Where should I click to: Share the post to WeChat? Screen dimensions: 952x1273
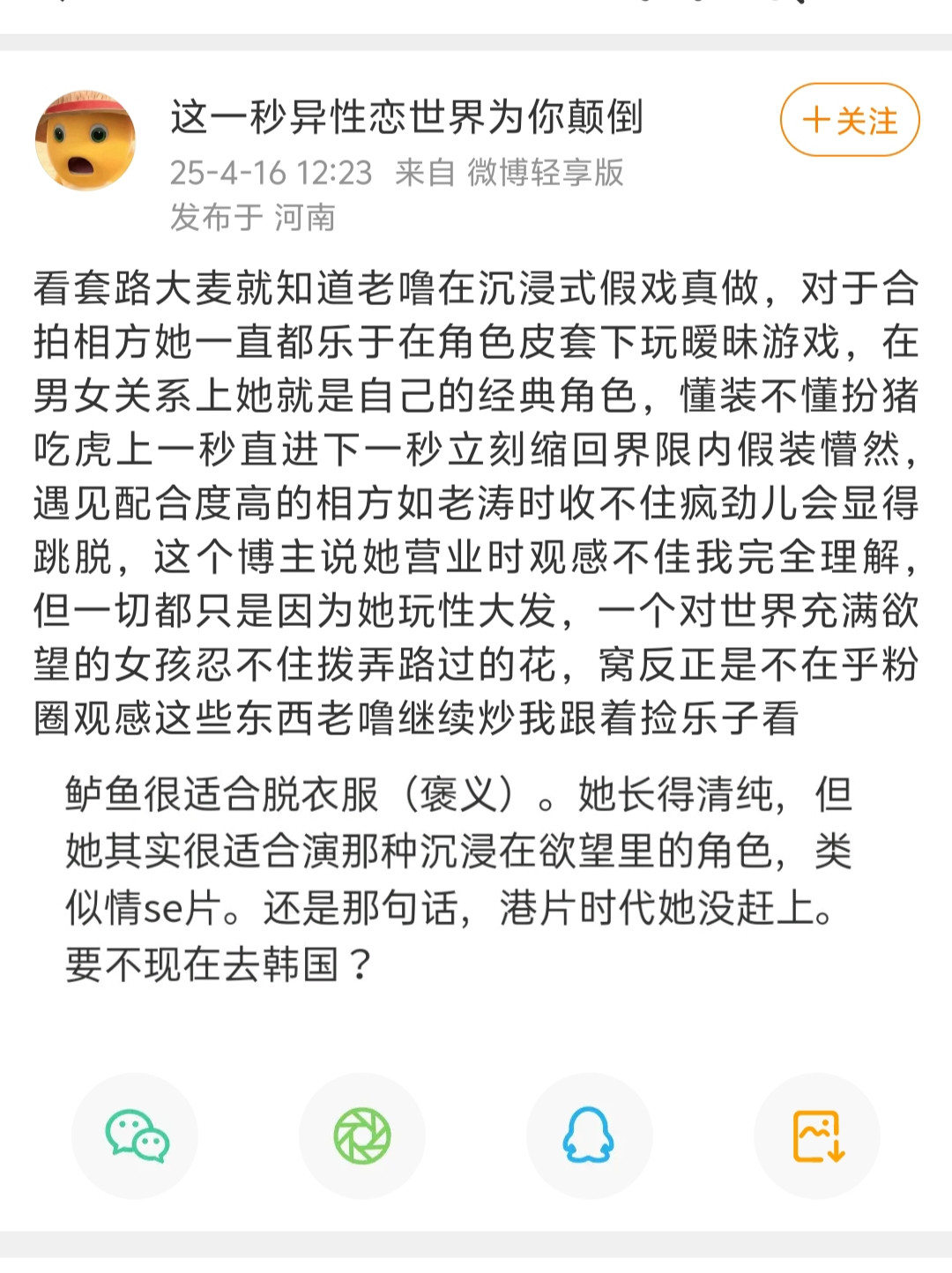[135, 1135]
